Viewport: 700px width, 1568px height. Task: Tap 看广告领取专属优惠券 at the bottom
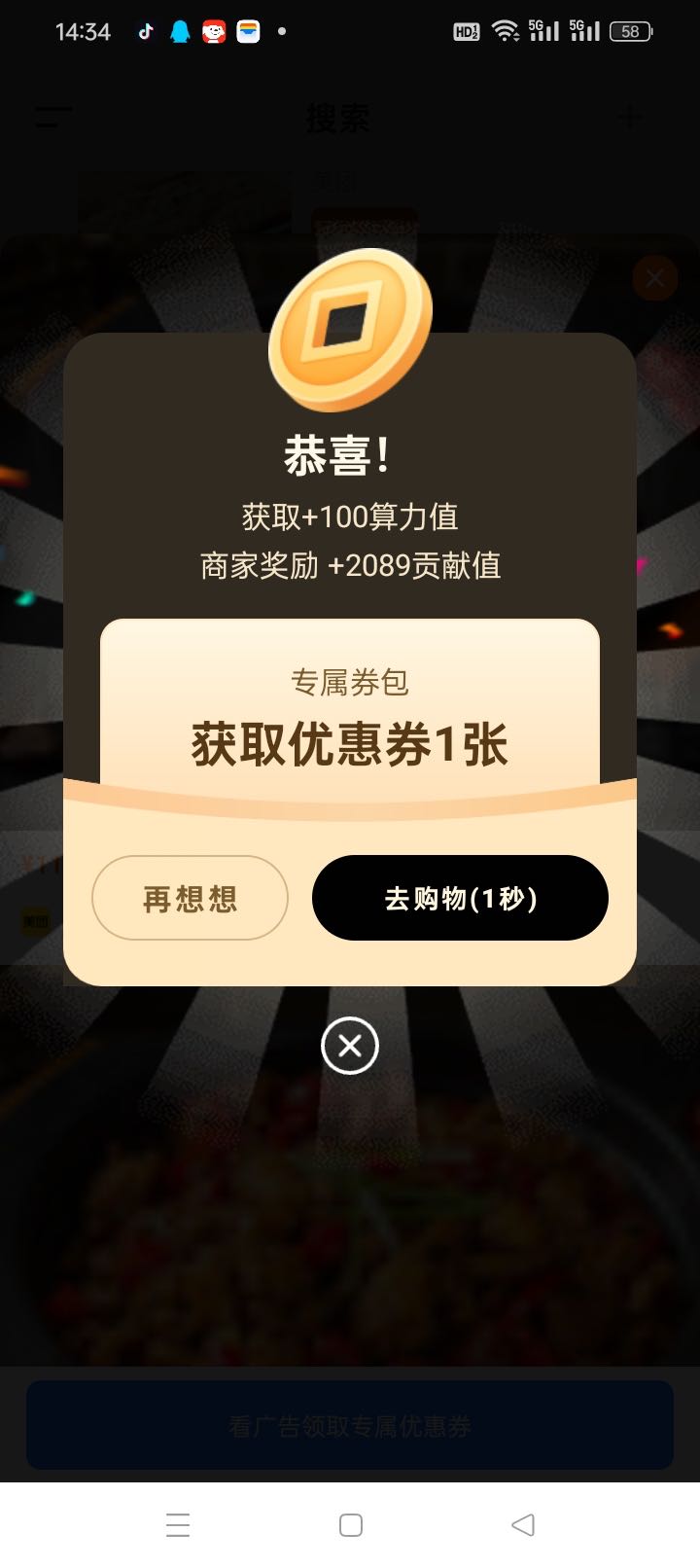tap(349, 1426)
